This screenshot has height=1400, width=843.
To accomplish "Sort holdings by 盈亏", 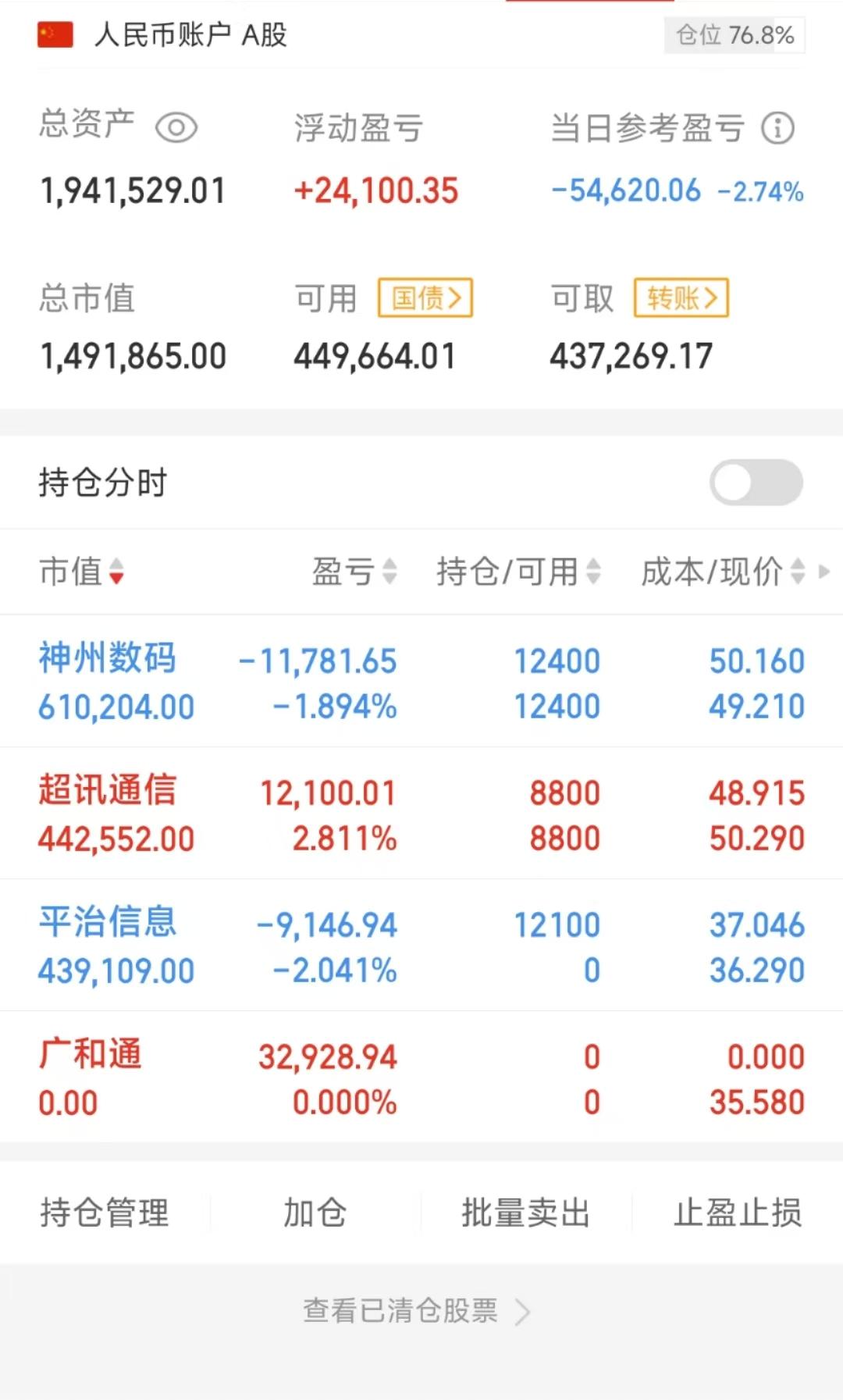I will pos(354,572).
